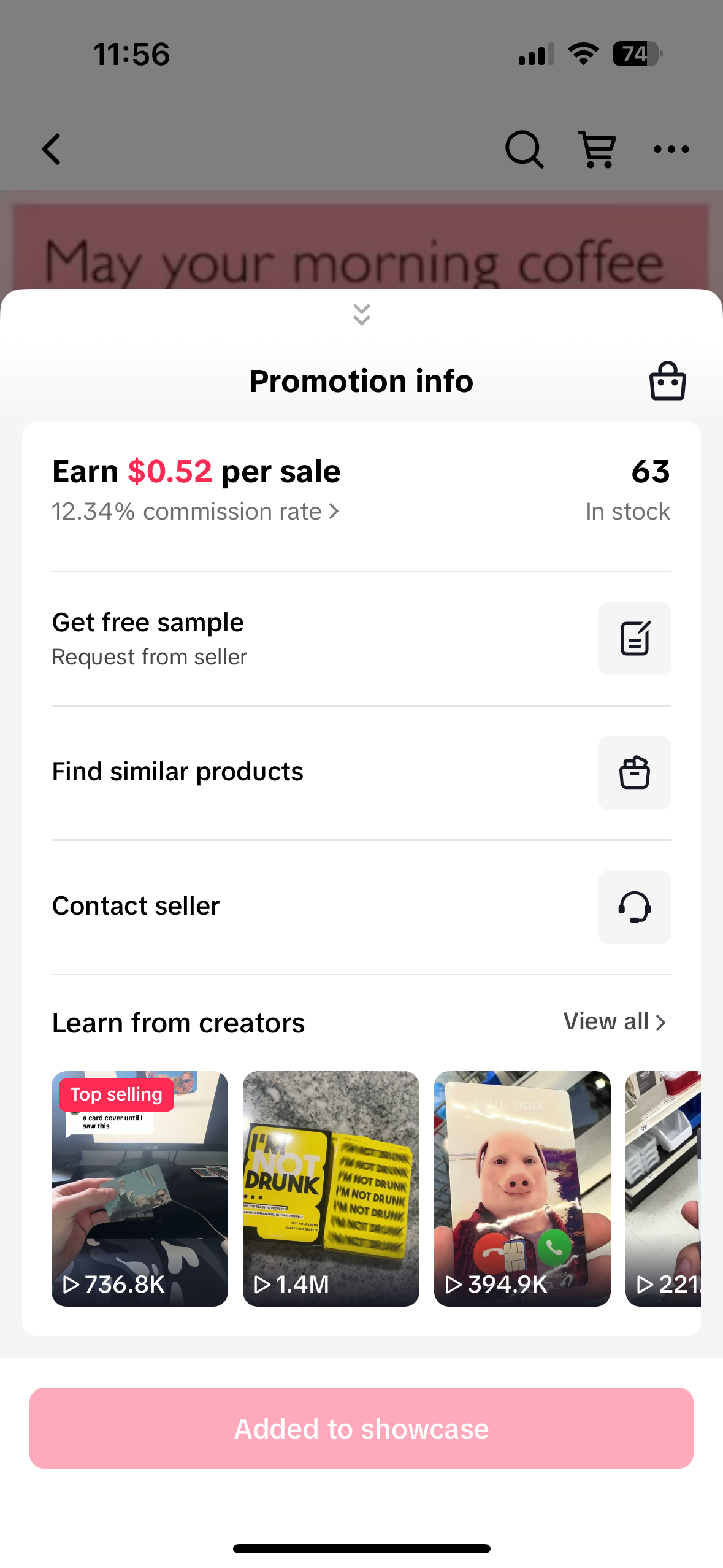Viewport: 723px width, 1568px height.
Task: Play the pig-face video with 394.9K views
Action: [x=522, y=1188]
